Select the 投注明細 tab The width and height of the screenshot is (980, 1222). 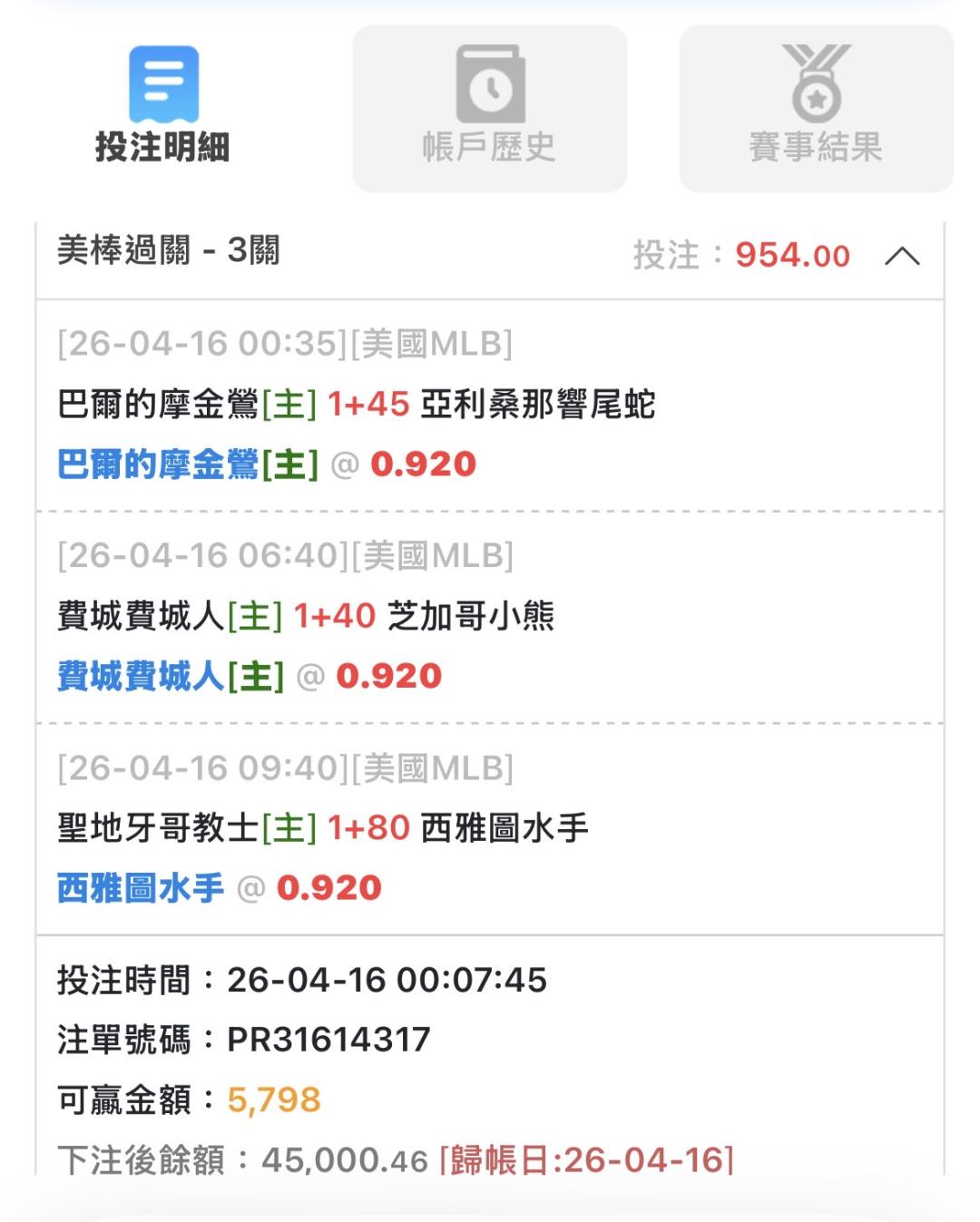pos(163,107)
